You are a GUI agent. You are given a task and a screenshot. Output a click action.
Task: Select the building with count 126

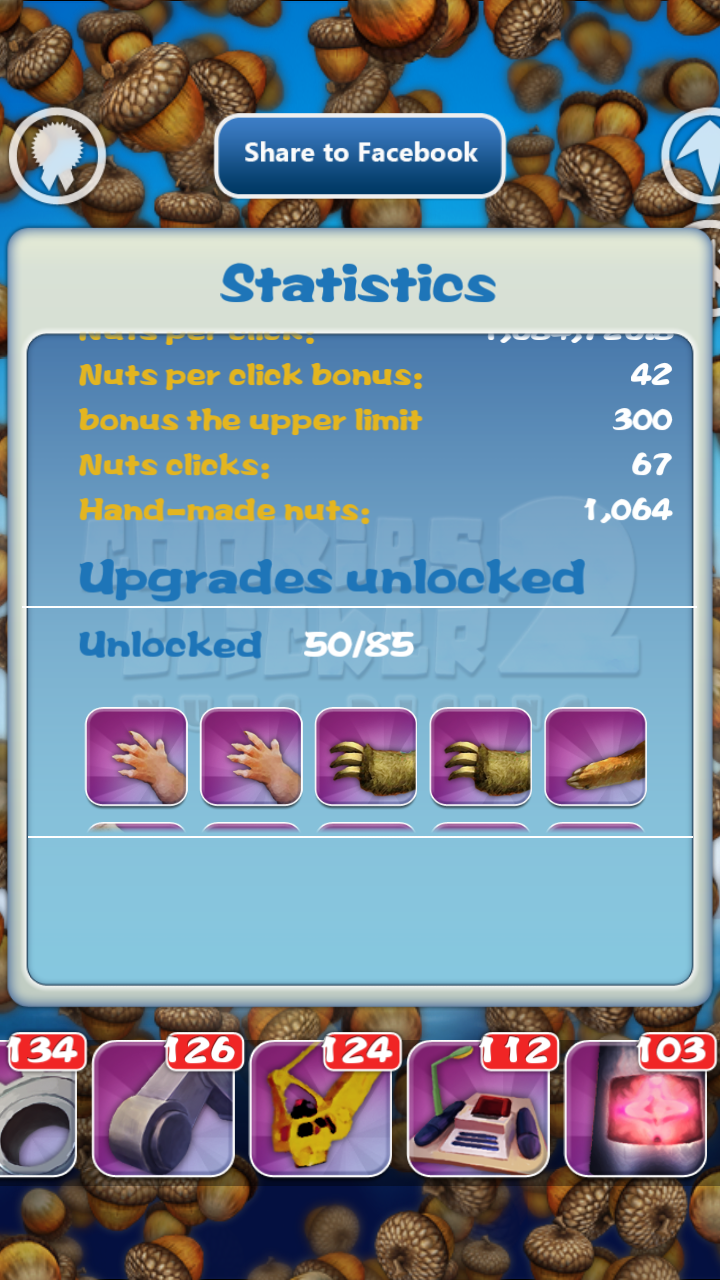click(163, 1110)
